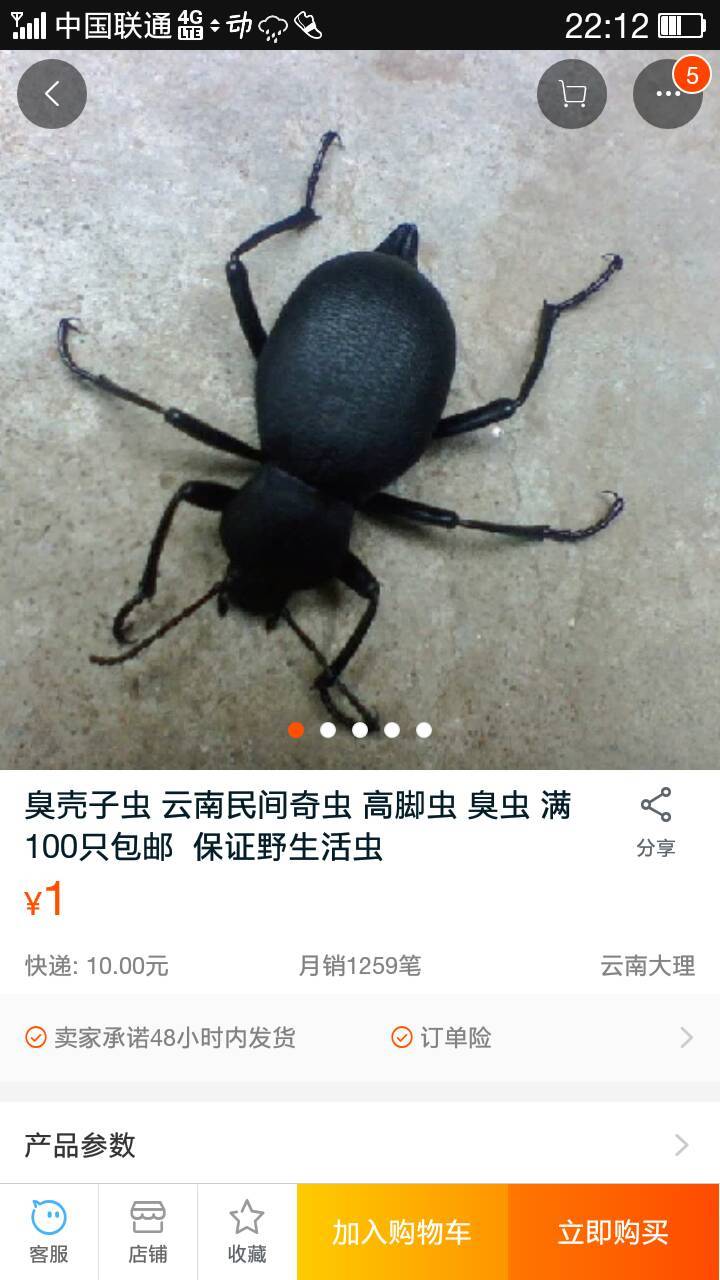Image resolution: width=720 pixels, height=1280 pixels.
Task: Open the more options menu
Action: pyautogui.click(x=667, y=94)
